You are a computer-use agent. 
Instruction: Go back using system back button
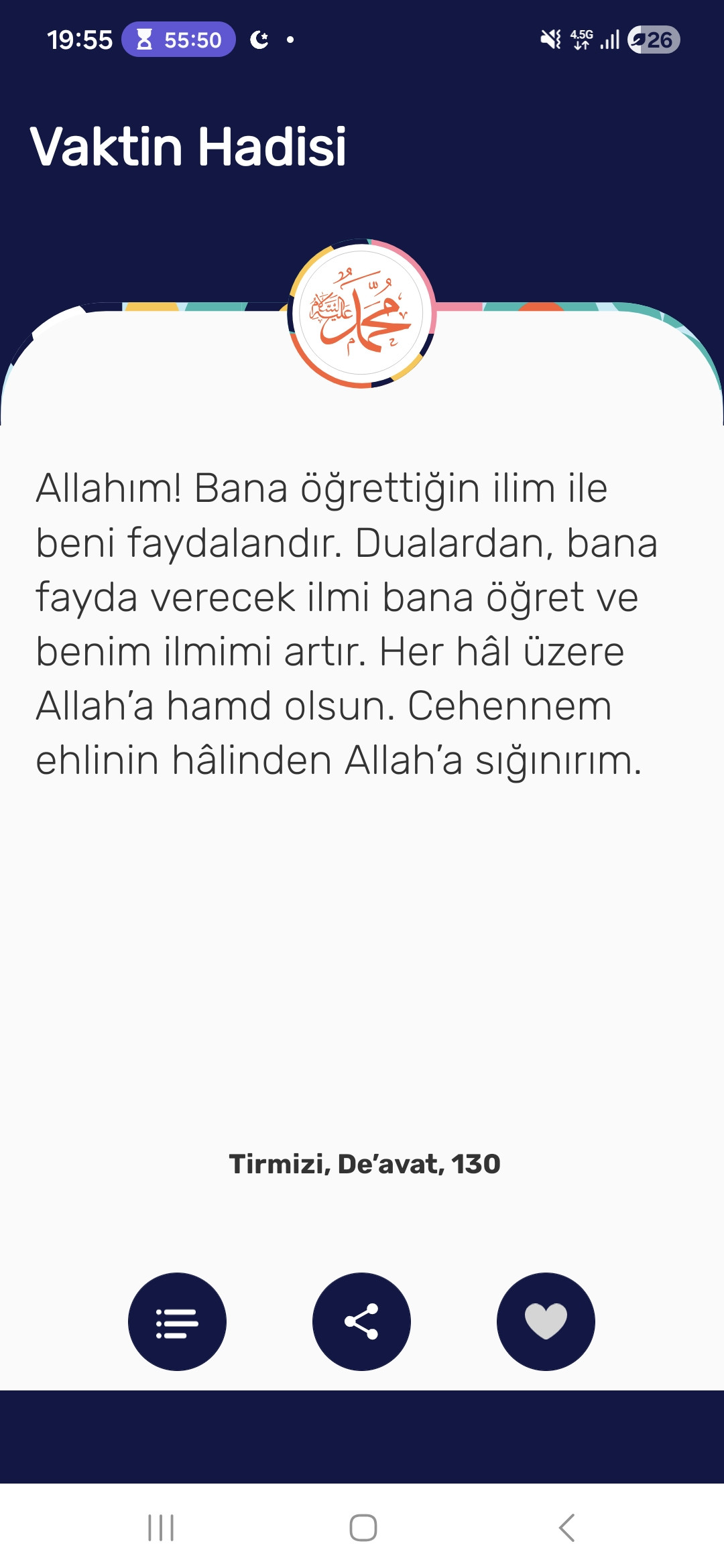pos(566,1528)
